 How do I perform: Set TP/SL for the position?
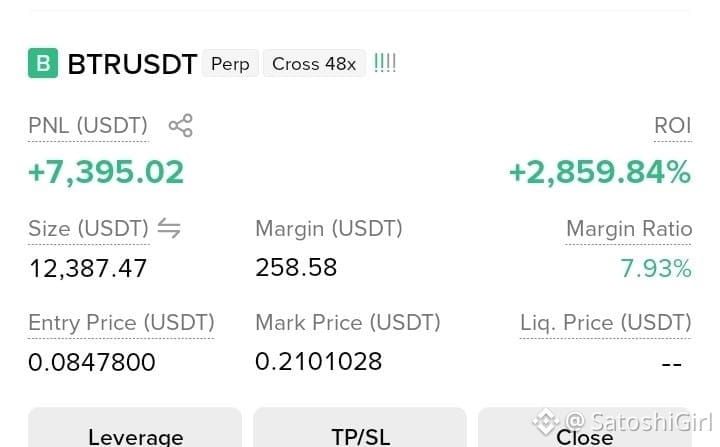(x=360, y=427)
